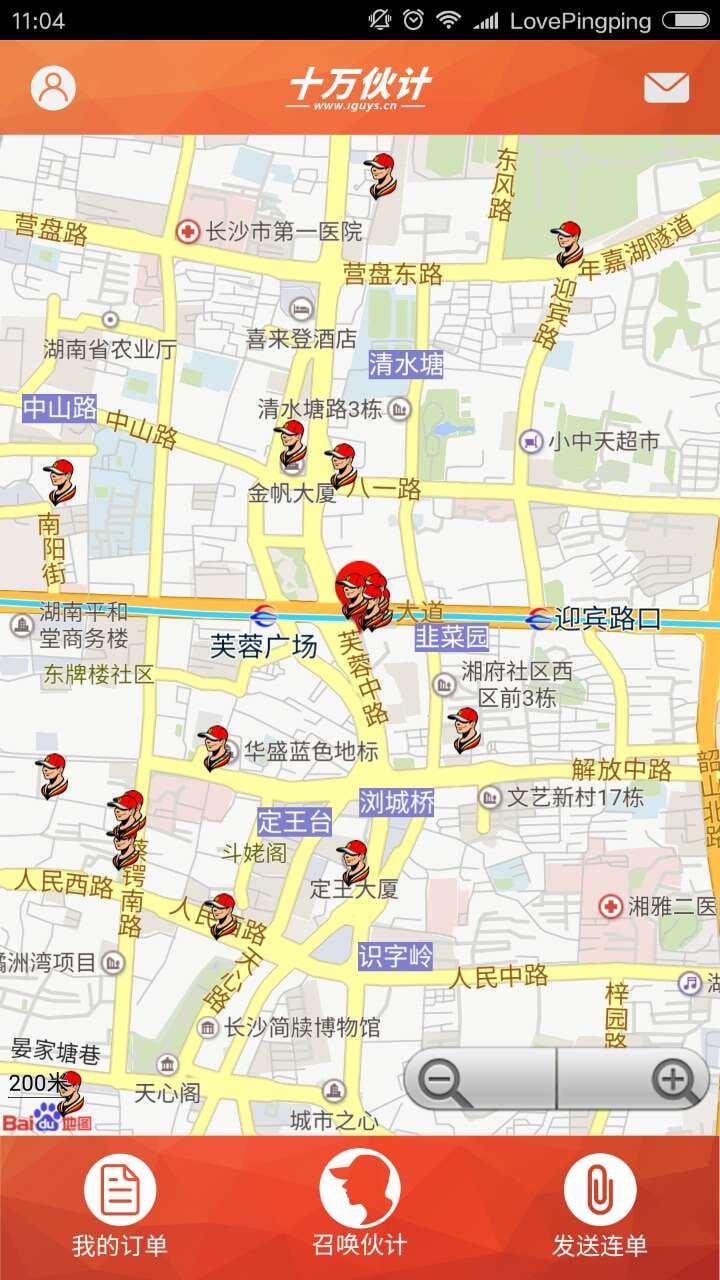Zoom out the map
This screenshot has height=1280, width=720.
tap(479, 1079)
